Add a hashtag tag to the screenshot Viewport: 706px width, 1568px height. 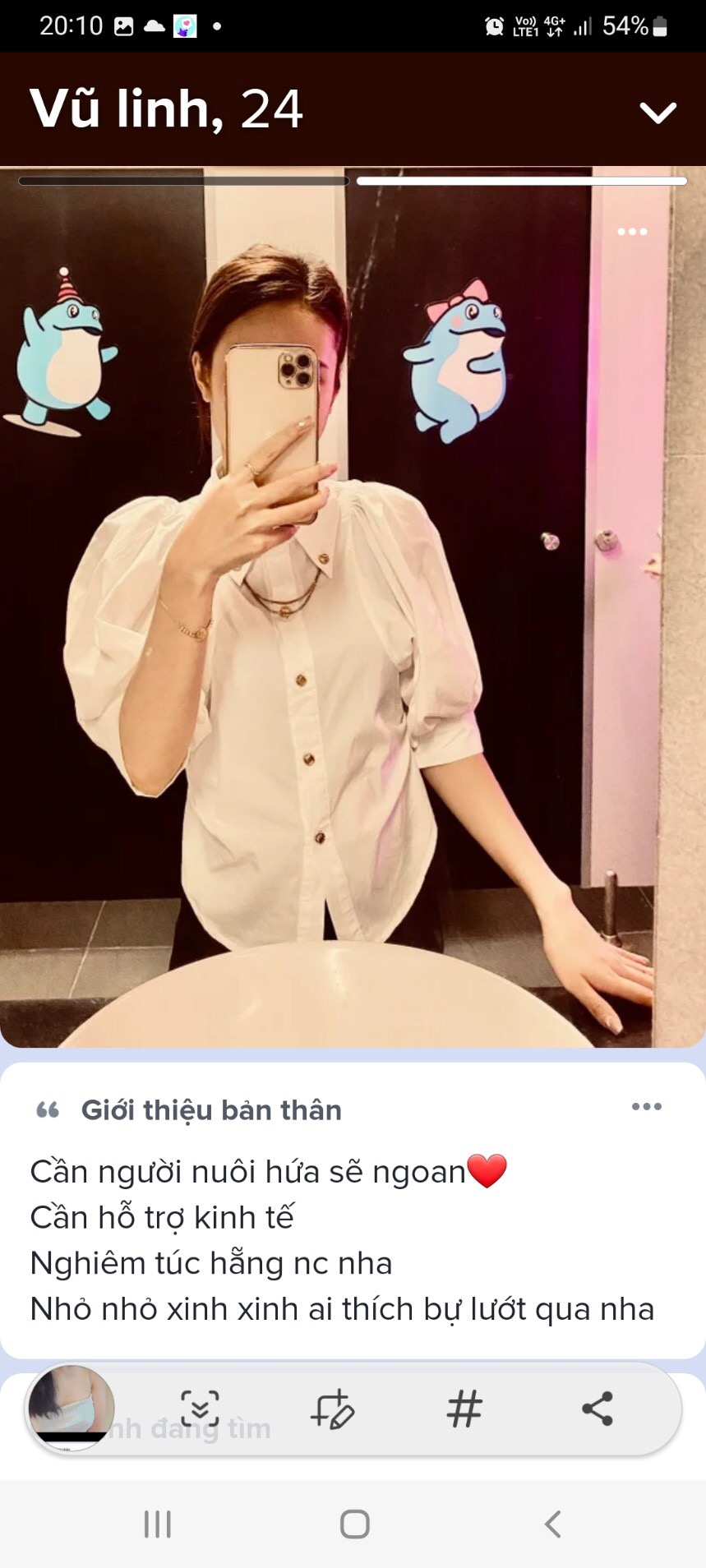click(464, 1409)
